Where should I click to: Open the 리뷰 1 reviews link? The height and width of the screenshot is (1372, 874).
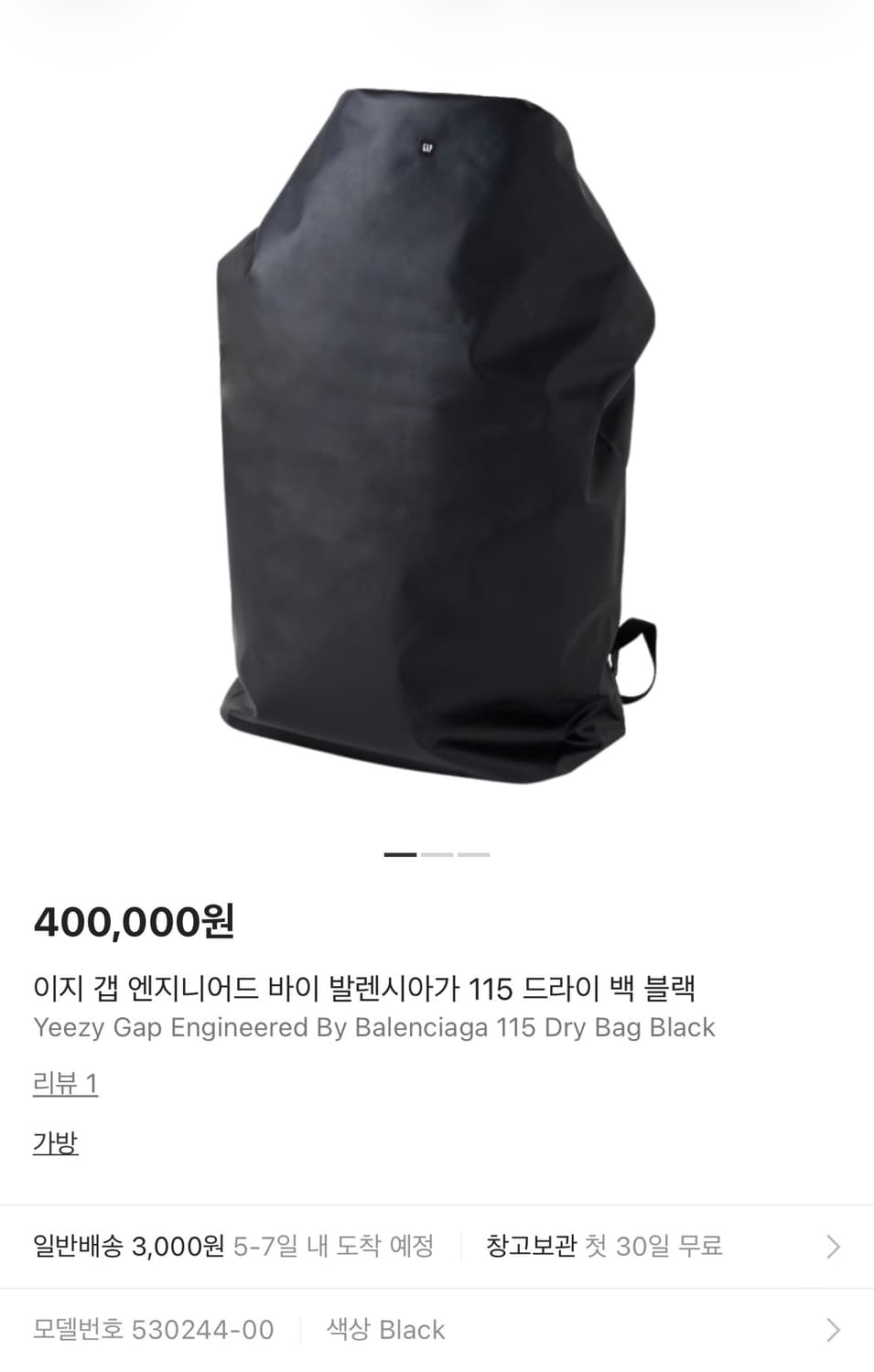click(x=64, y=1085)
